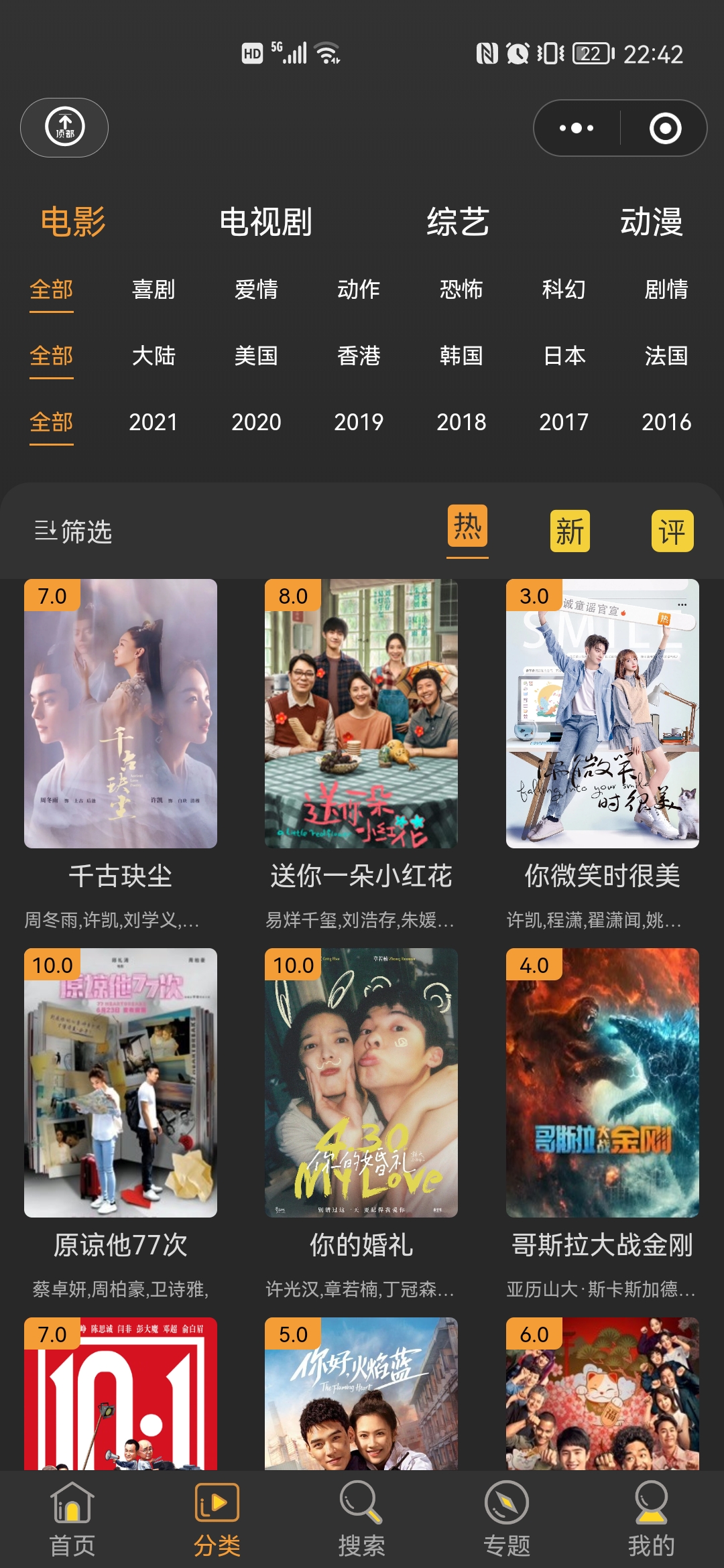724x1568 pixels.
Task: Select 2020 from the year filter
Action: (257, 422)
